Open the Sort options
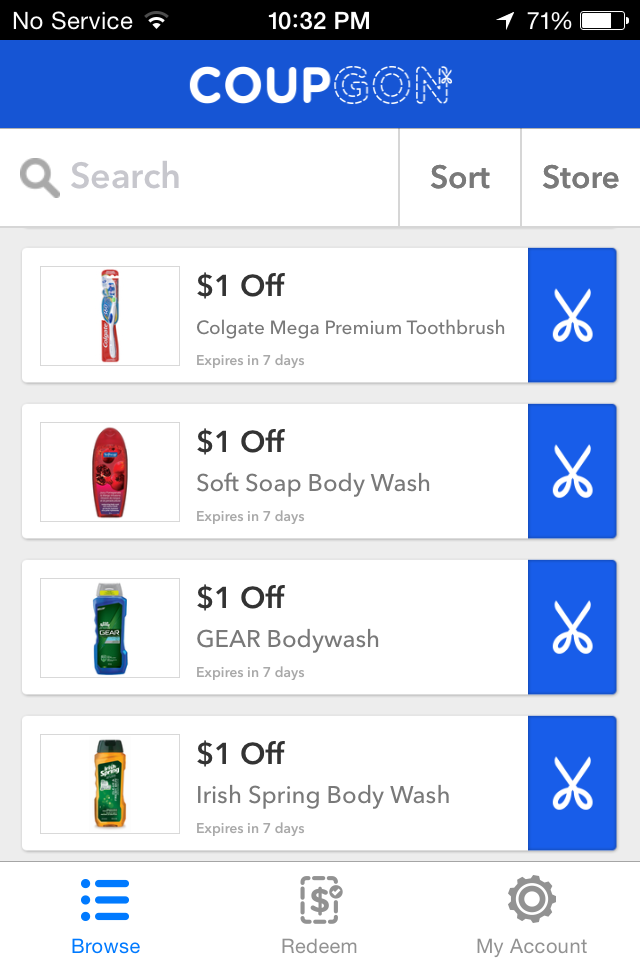 pyautogui.click(x=460, y=178)
